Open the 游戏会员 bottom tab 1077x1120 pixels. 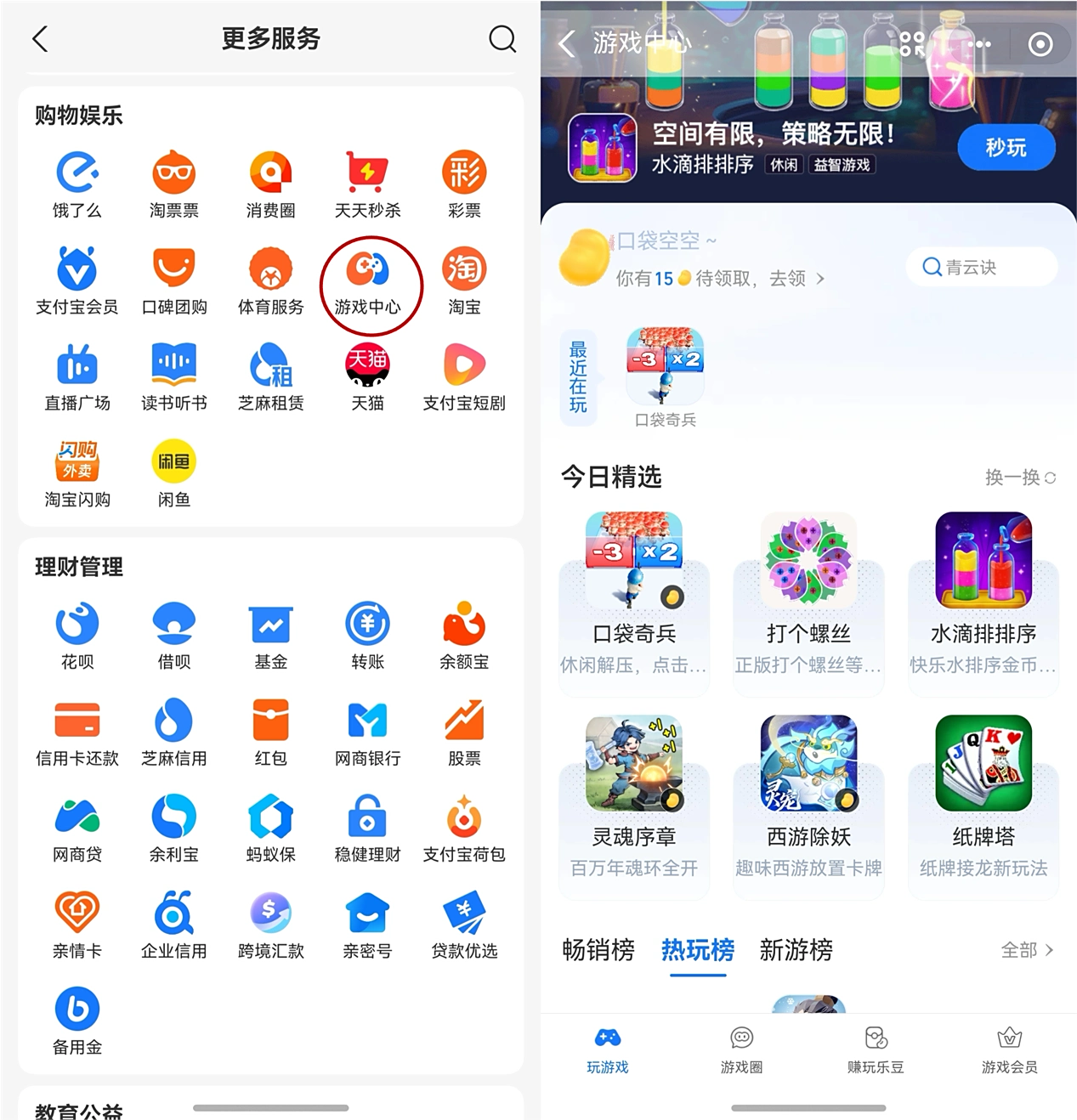(x=1009, y=1049)
